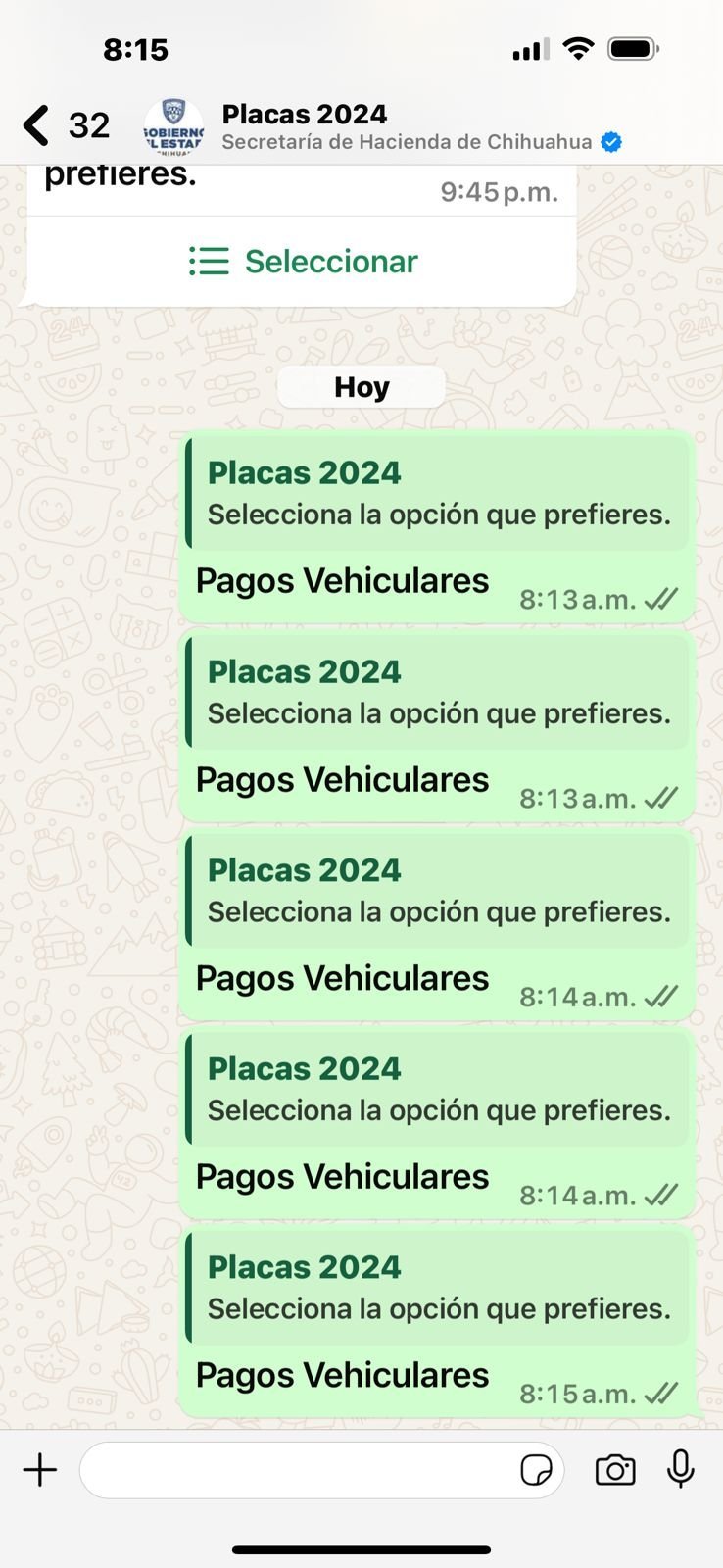This screenshot has height=1568, width=723.
Task: Go back to the chats list
Action: (x=37, y=125)
